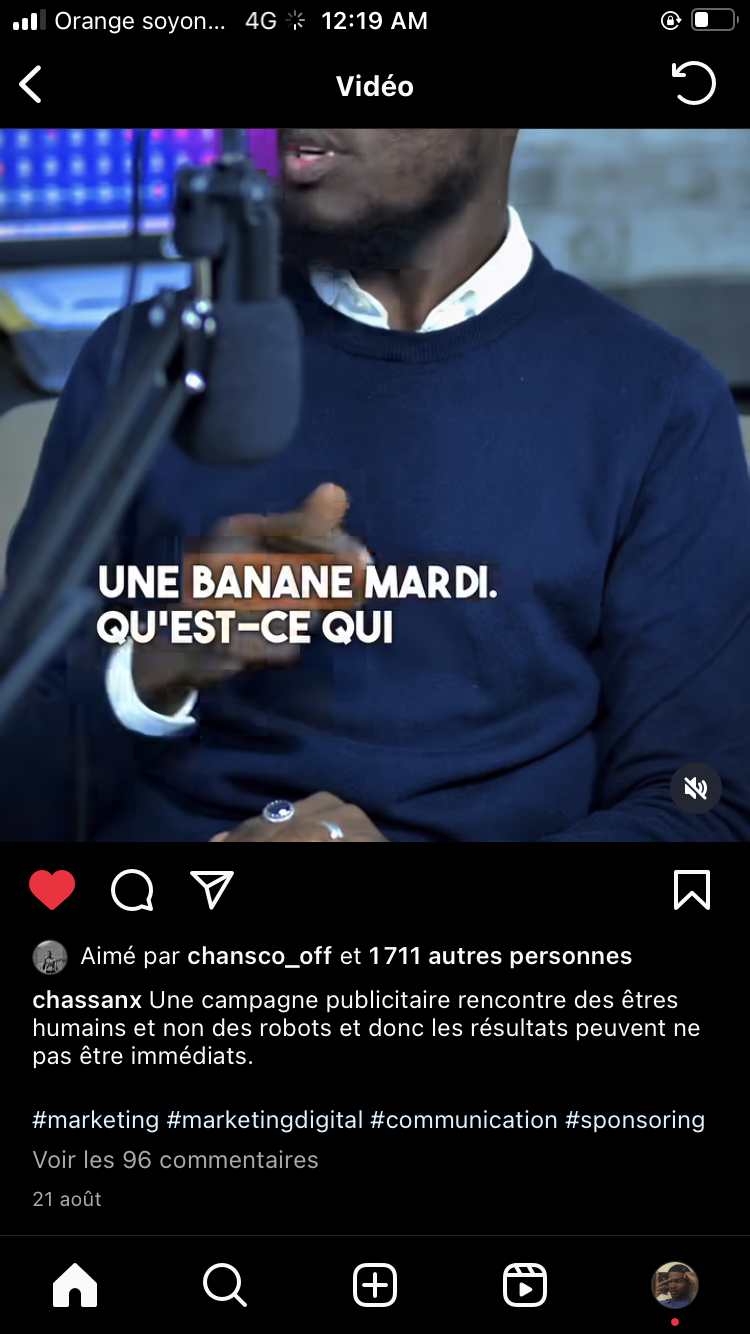Go back from the Vidéo screen
Viewport: 750px width, 1334px height.
pyautogui.click(x=31, y=85)
